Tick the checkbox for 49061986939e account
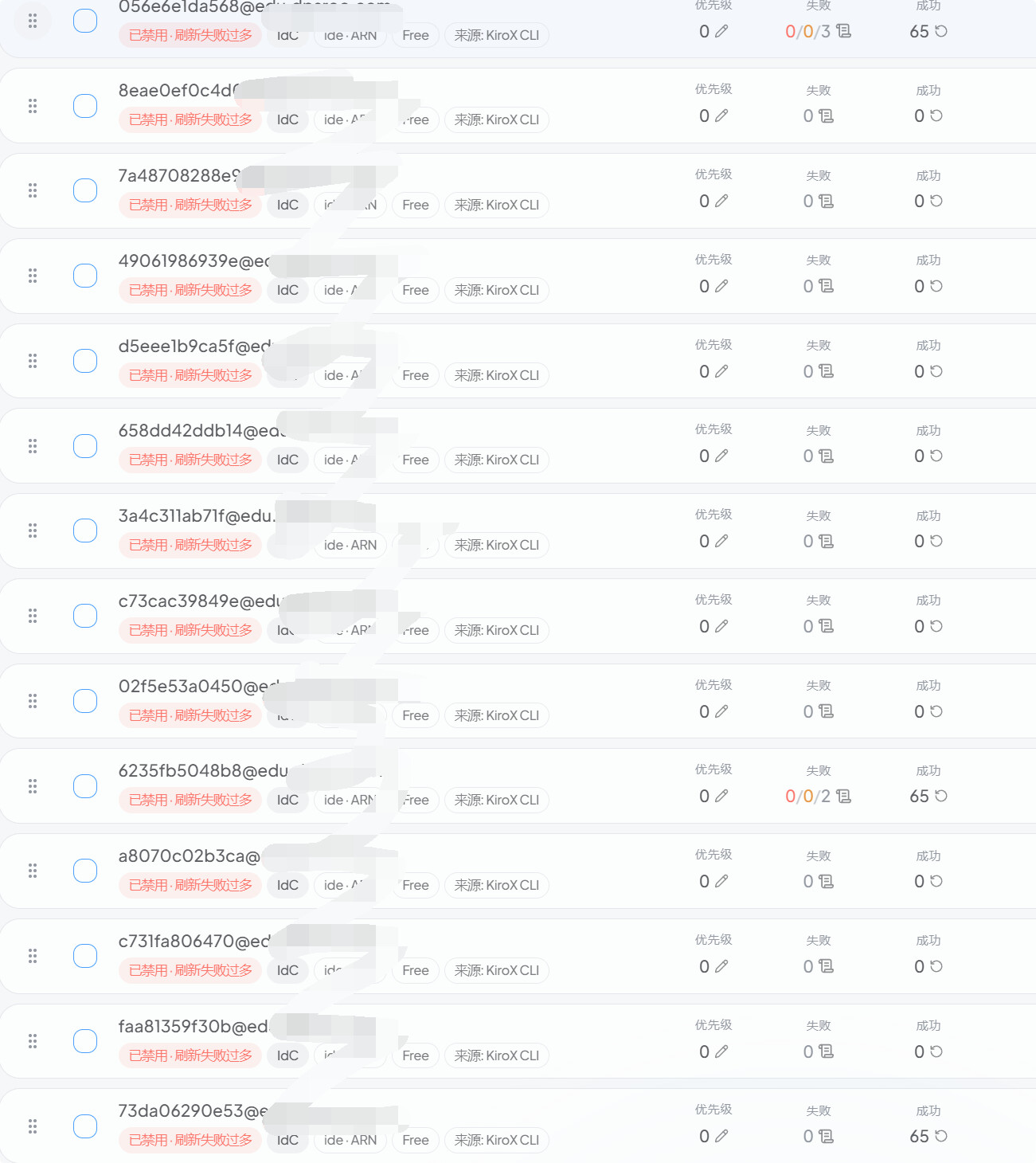This screenshot has height=1163, width=1036. pyautogui.click(x=85, y=276)
